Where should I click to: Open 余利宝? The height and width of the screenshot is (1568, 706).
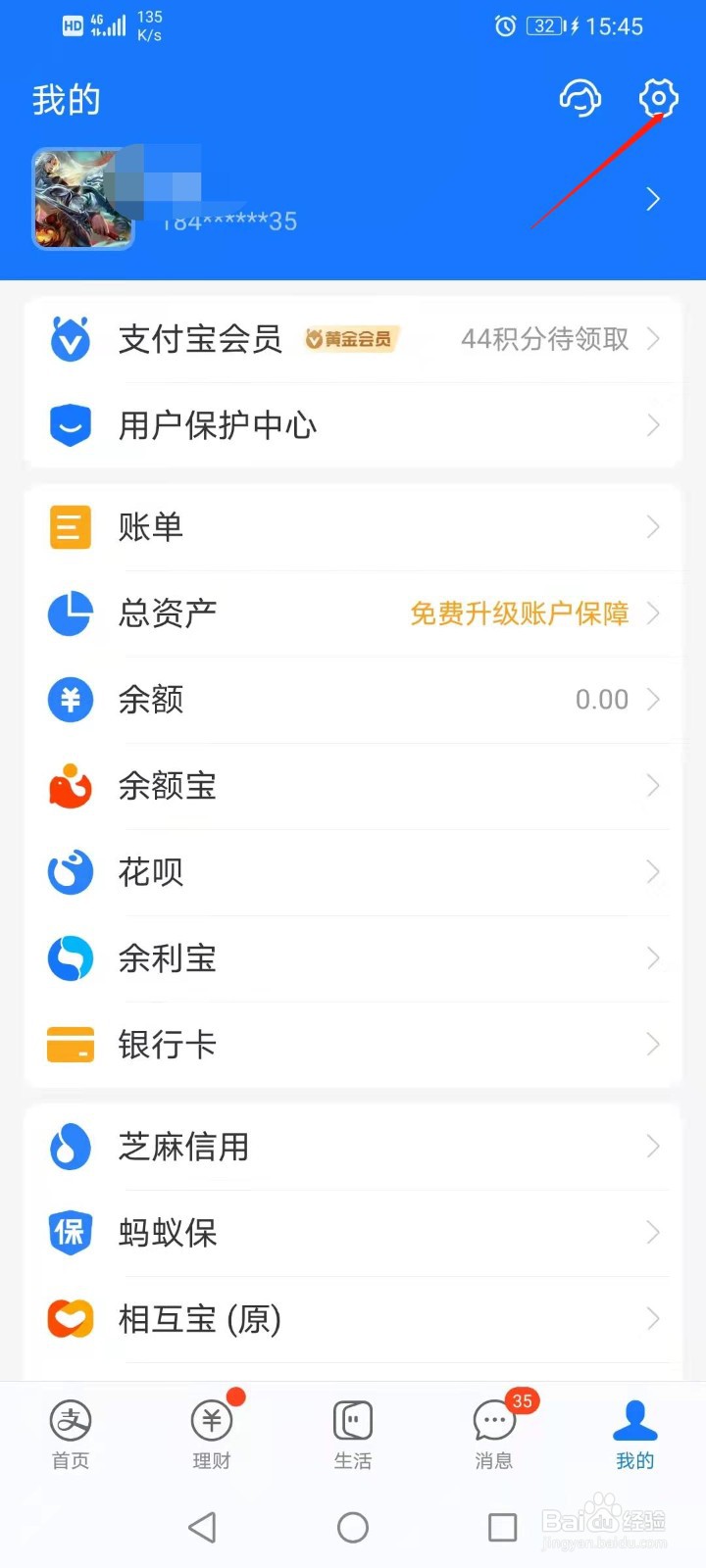[353, 958]
